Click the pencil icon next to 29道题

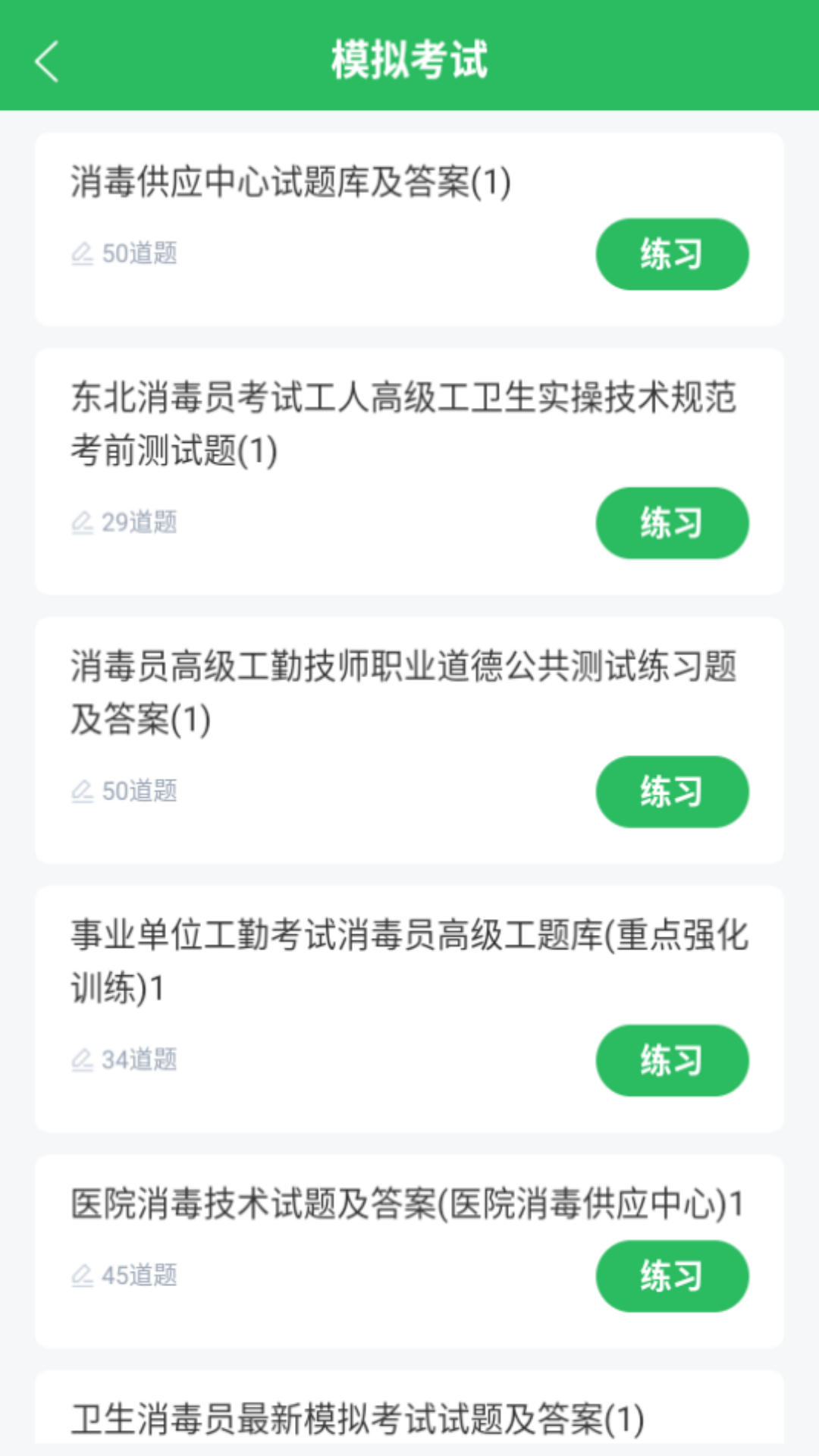click(x=83, y=522)
